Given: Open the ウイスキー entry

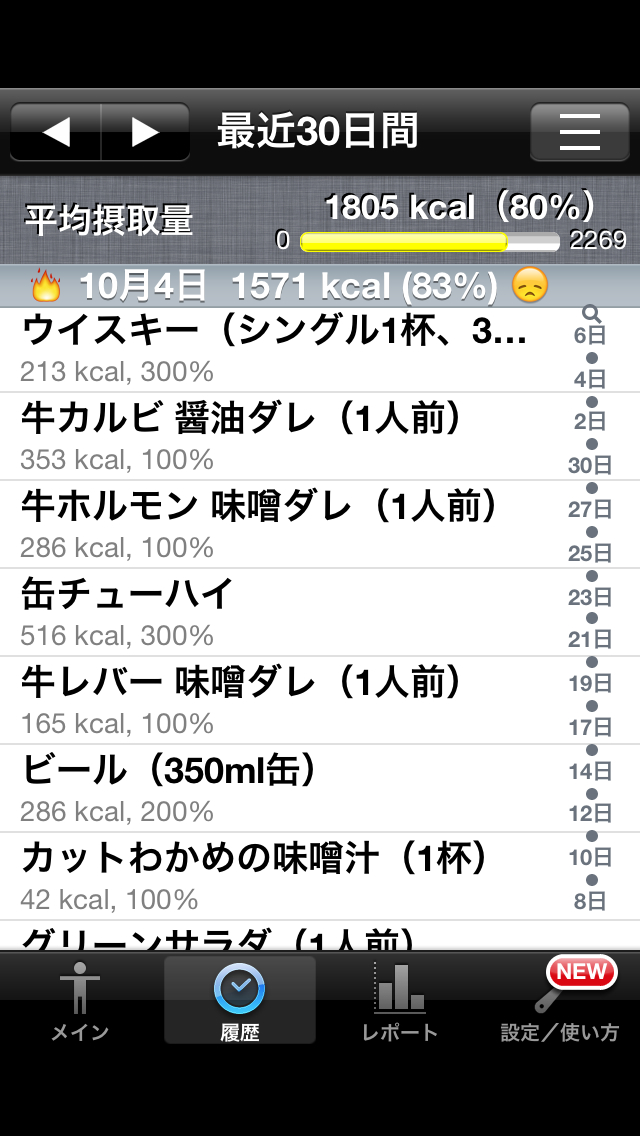Looking at the screenshot, I should (280, 349).
